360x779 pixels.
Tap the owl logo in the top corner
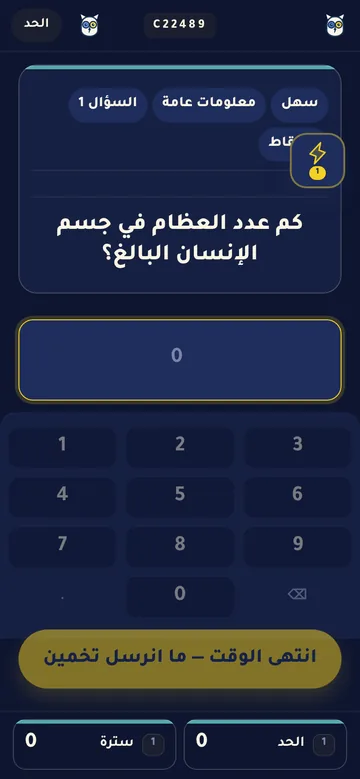point(335,25)
